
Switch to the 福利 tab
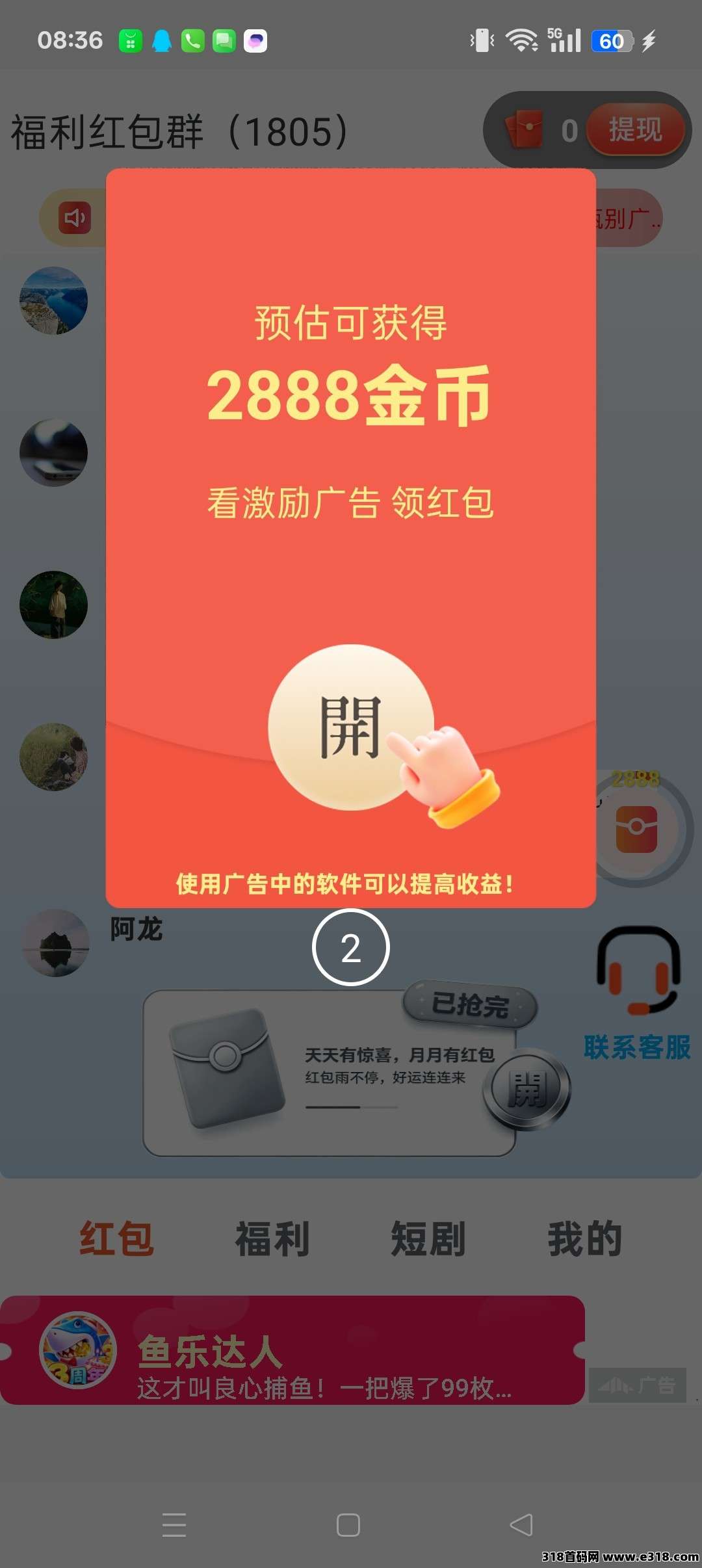[272, 1239]
